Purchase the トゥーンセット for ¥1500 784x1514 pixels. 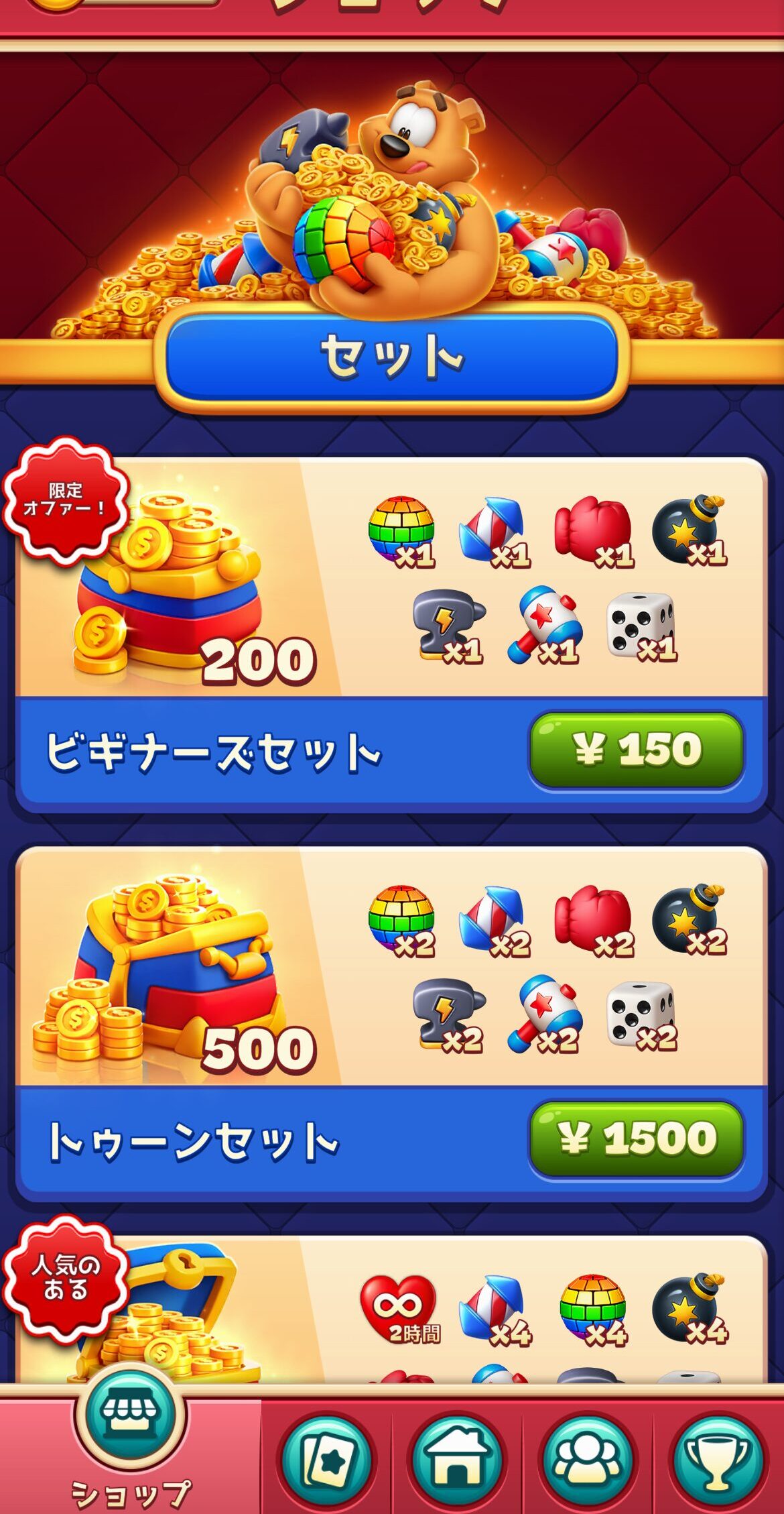pos(636,1139)
